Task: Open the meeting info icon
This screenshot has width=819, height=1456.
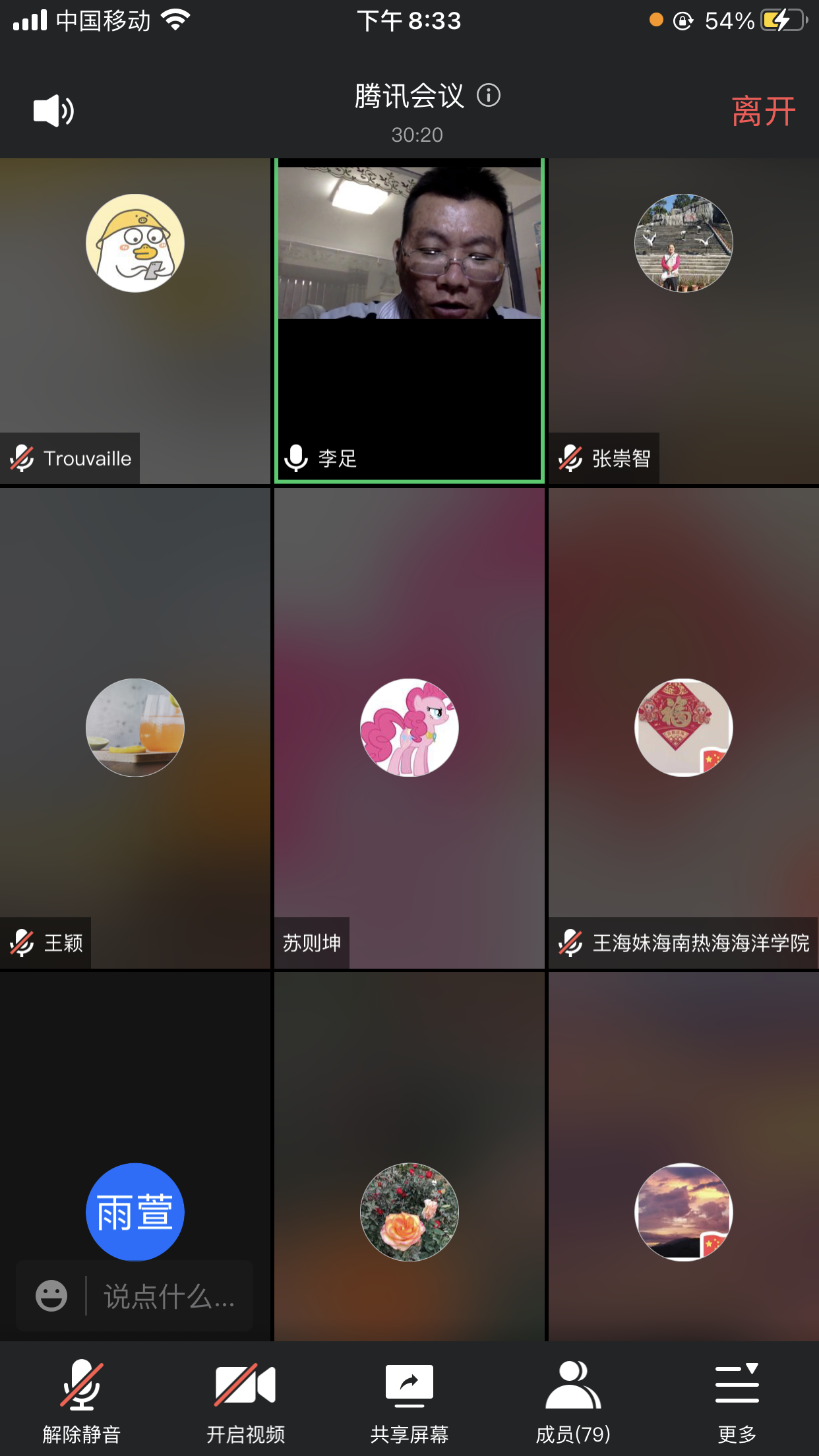Action: 489,96
